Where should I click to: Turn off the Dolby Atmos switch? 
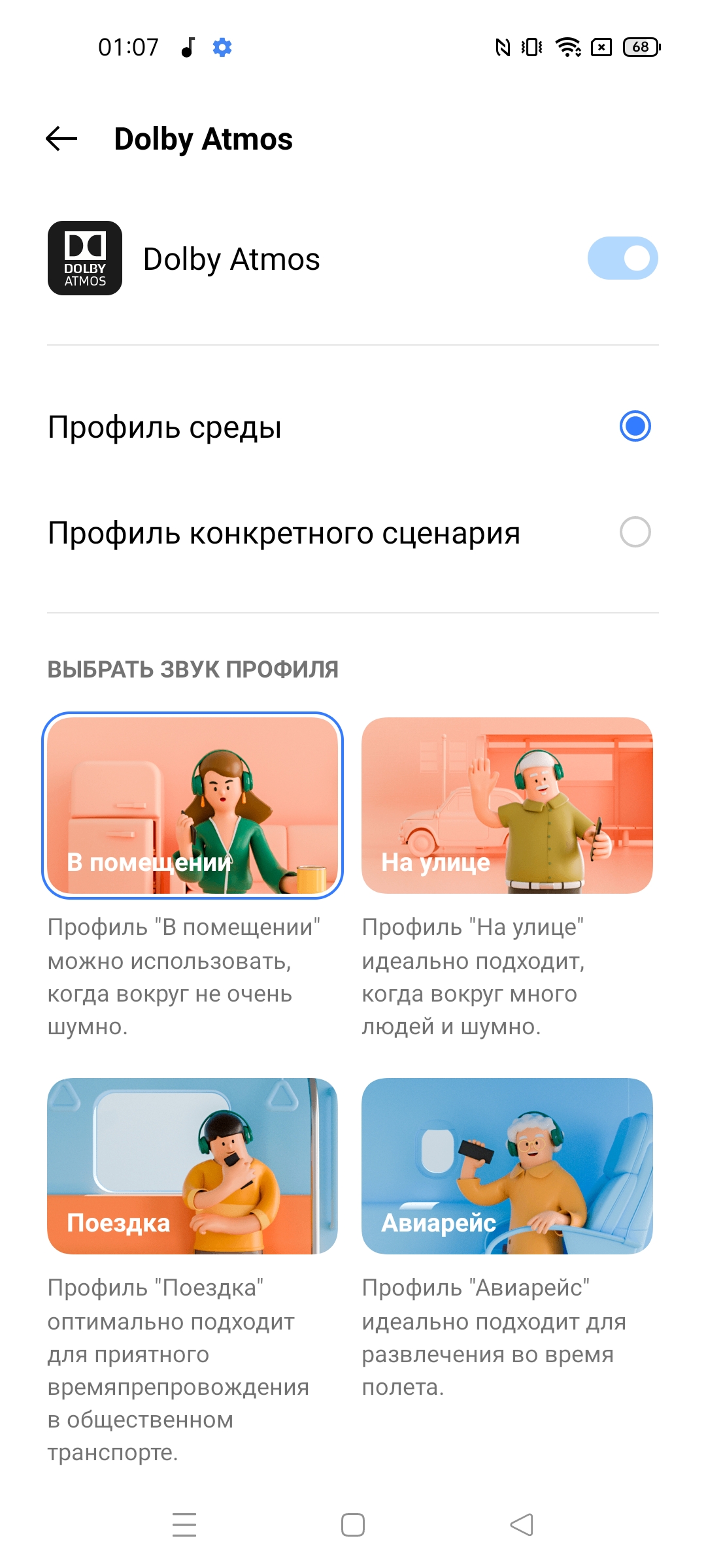click(622, 258)
